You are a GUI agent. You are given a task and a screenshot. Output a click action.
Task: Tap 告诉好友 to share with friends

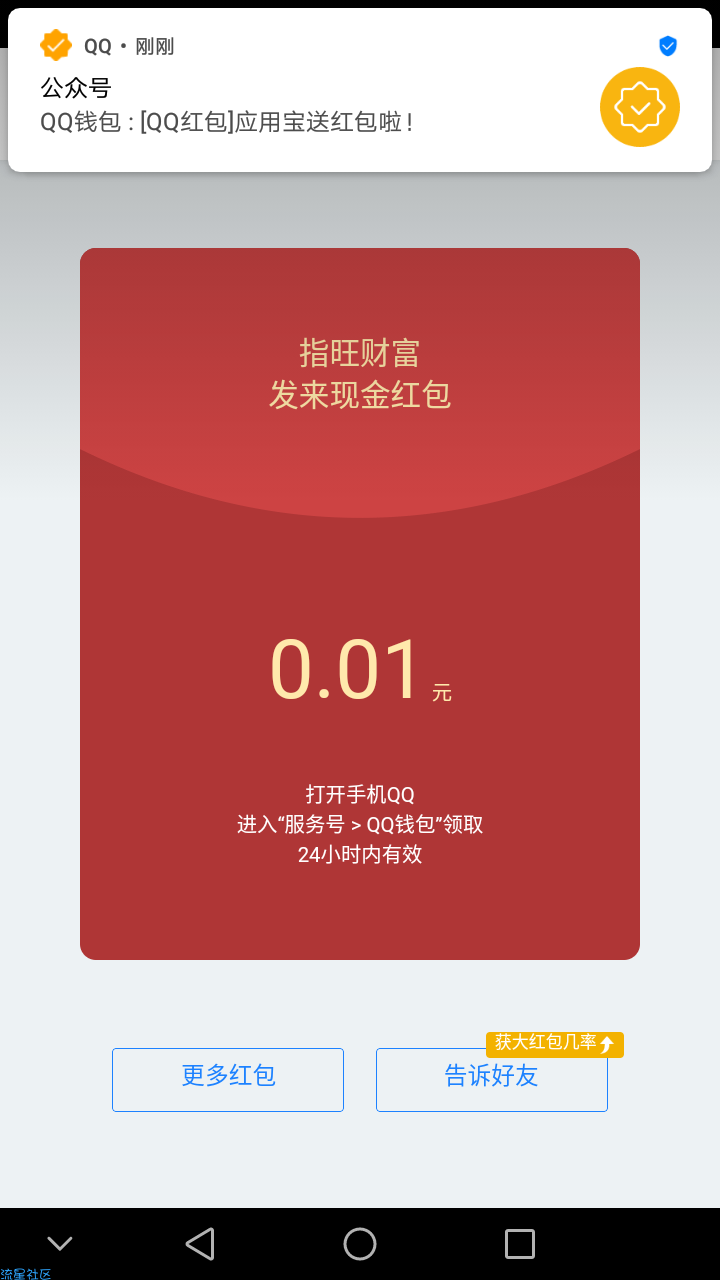491,1079
